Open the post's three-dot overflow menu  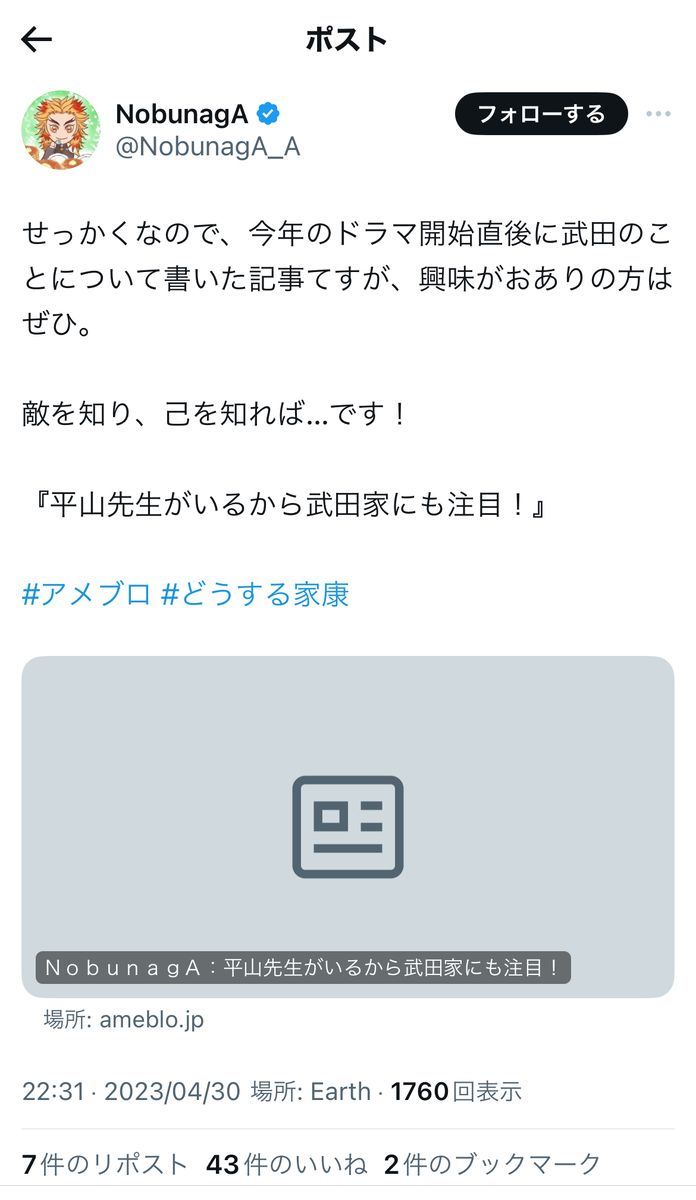[x=658, y=114]
